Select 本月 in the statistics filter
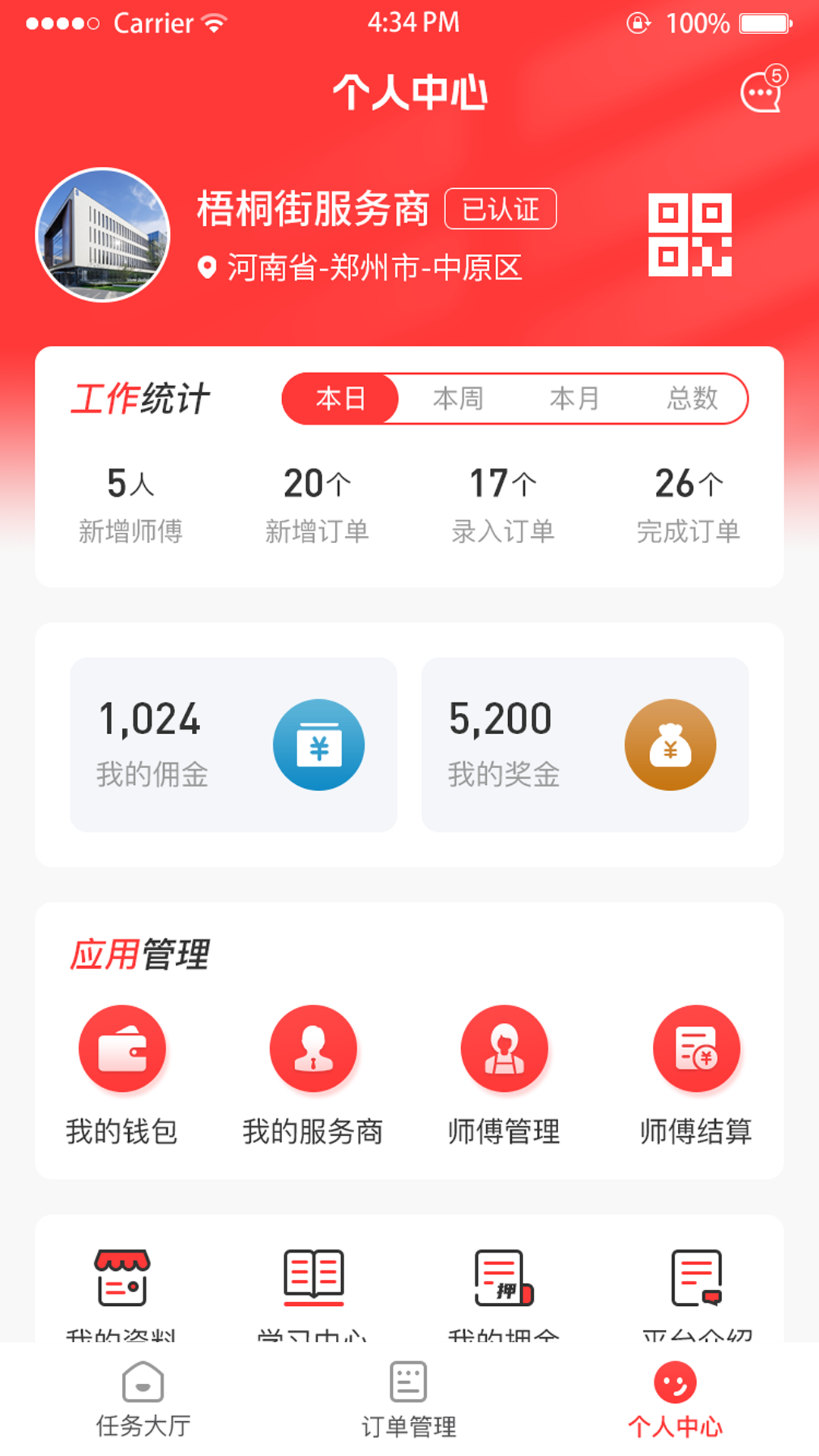This screenshot has width=819, height=1456. coord(574,398)
